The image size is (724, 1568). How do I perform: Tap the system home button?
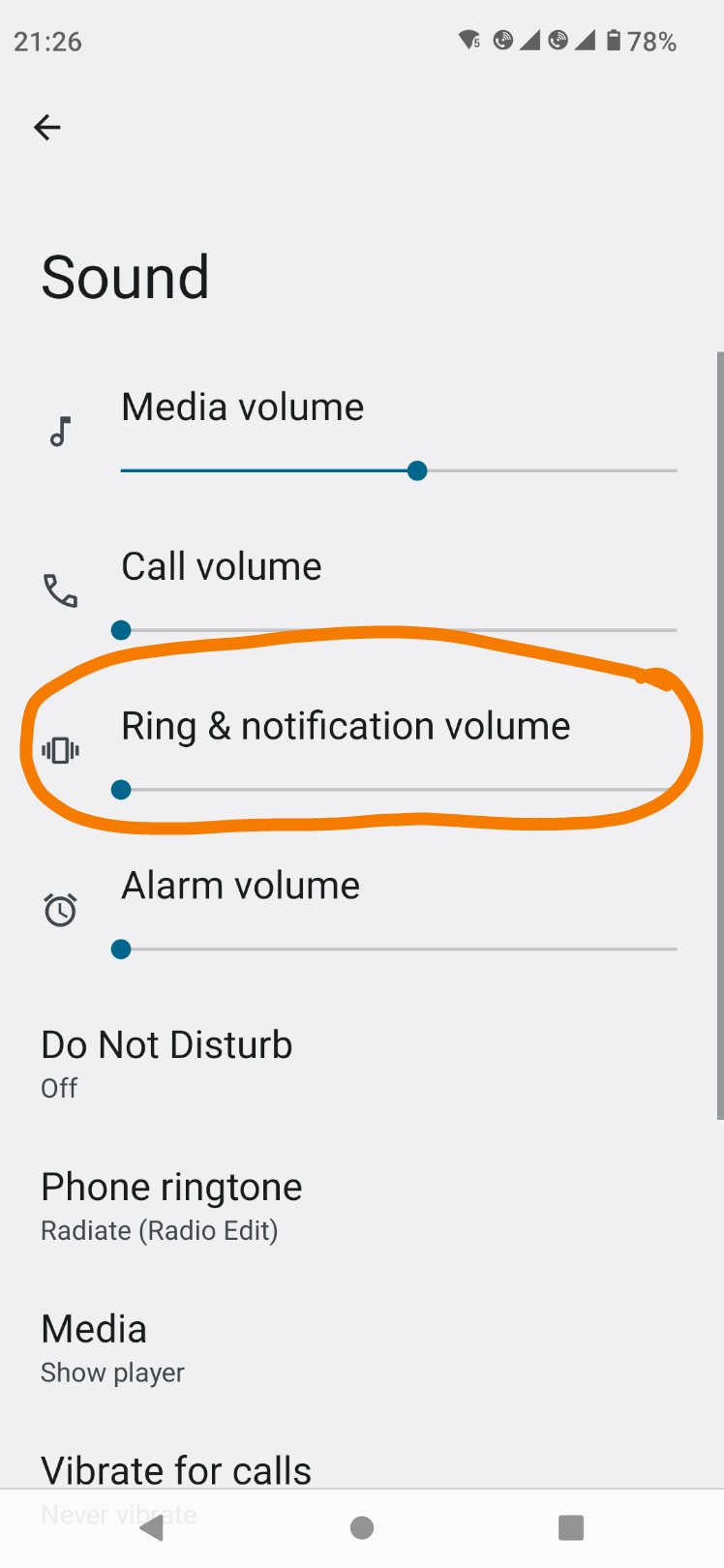click(x=362, y=1528)
